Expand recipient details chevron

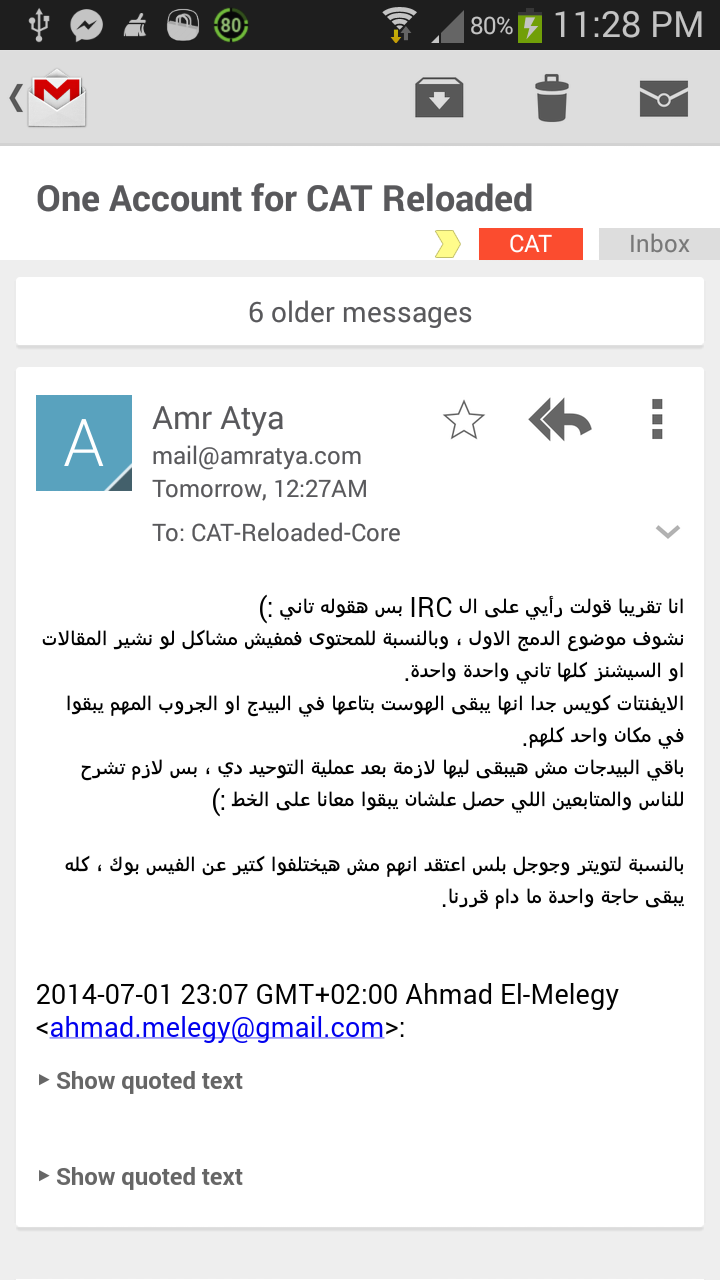667,533
